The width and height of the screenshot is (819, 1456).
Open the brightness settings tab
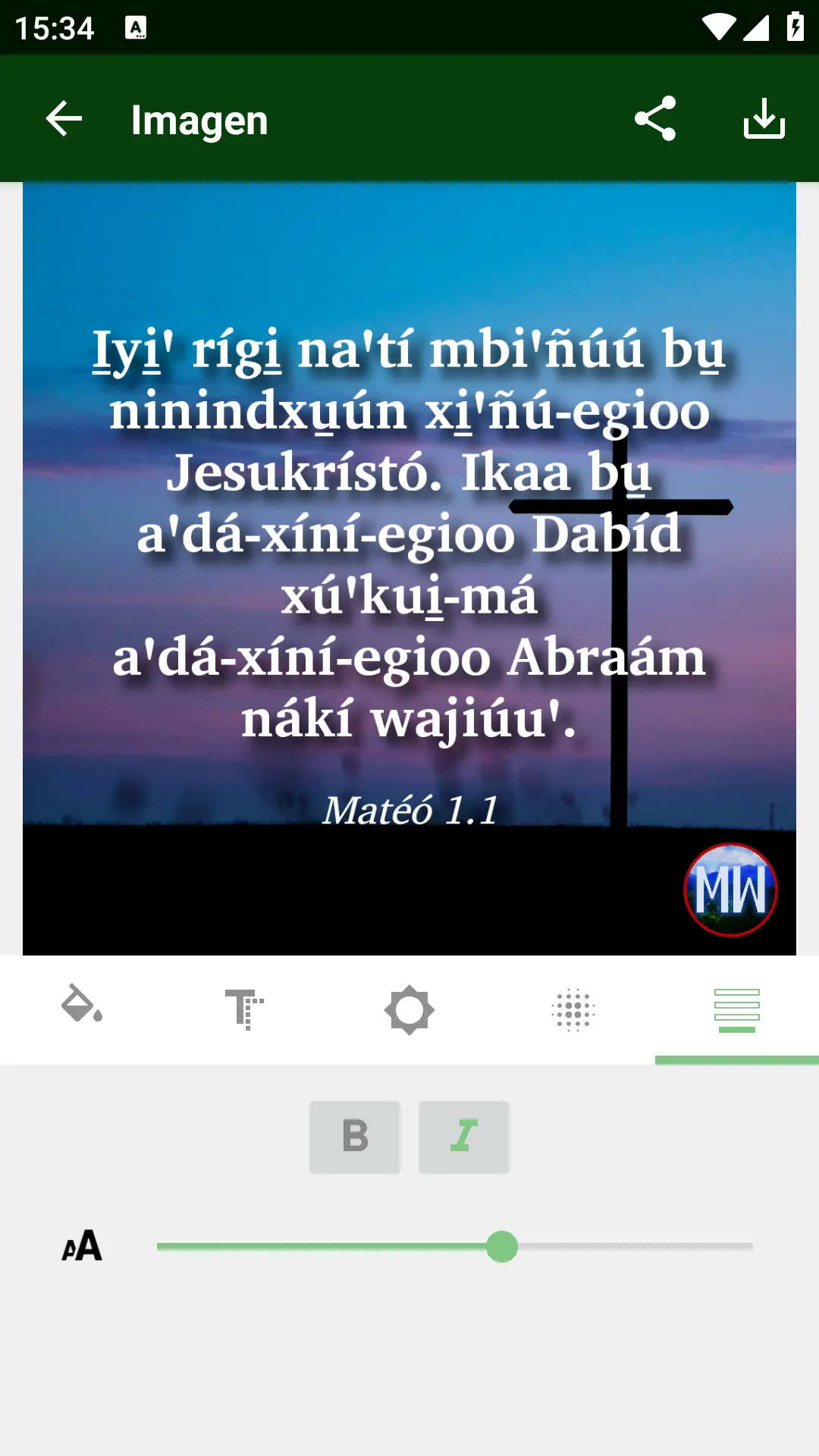point(409,1009)
